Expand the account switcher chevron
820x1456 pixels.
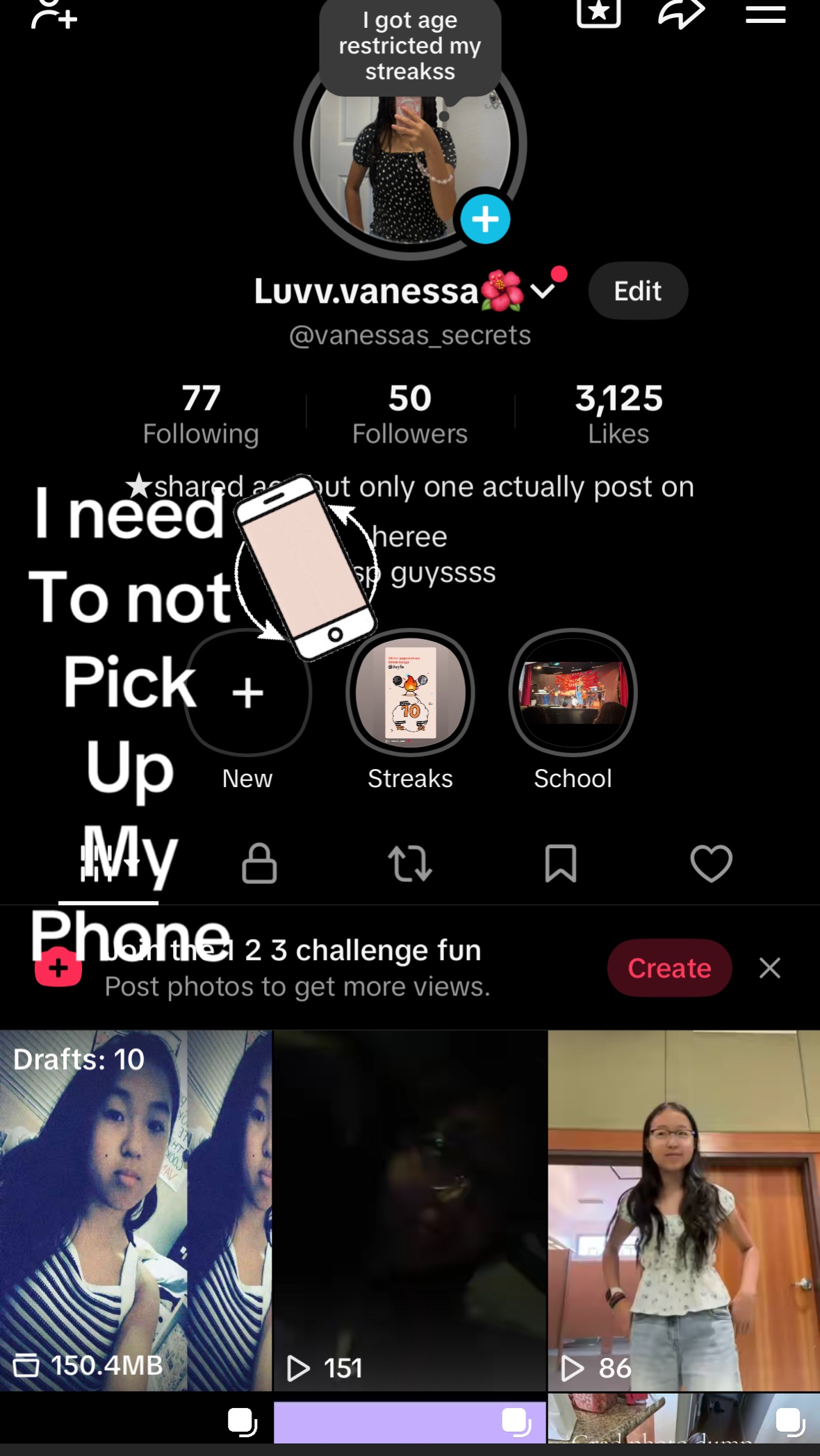[x=543, y=290]
